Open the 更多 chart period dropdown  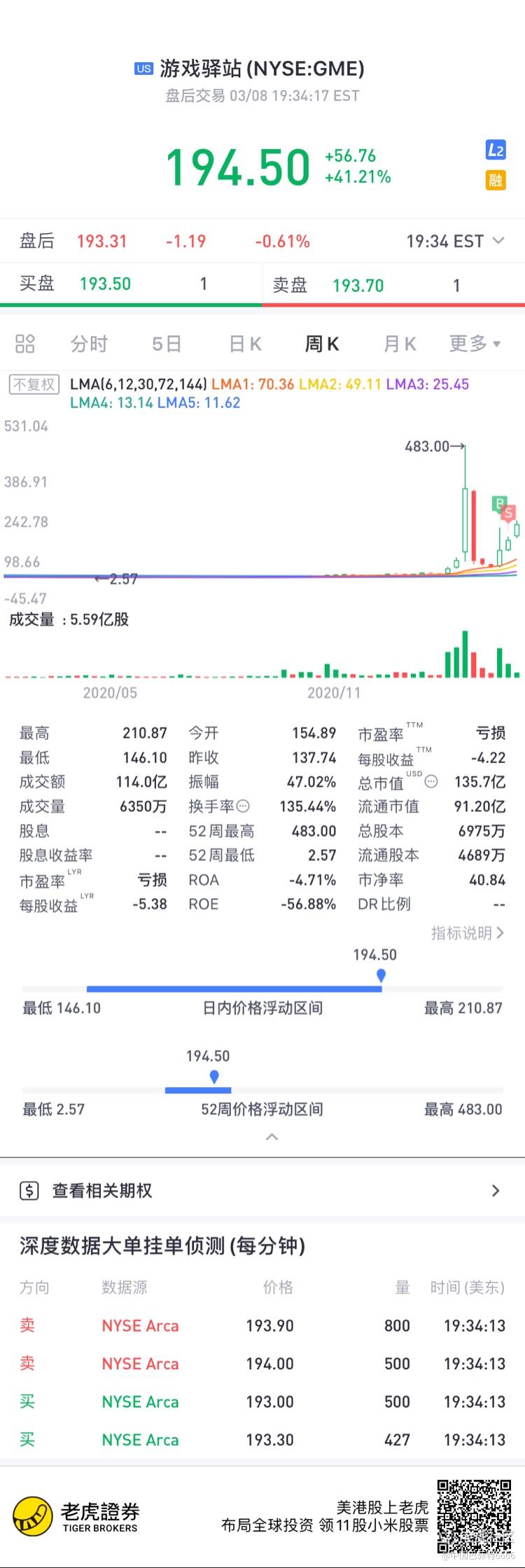[x=475, y=344]
